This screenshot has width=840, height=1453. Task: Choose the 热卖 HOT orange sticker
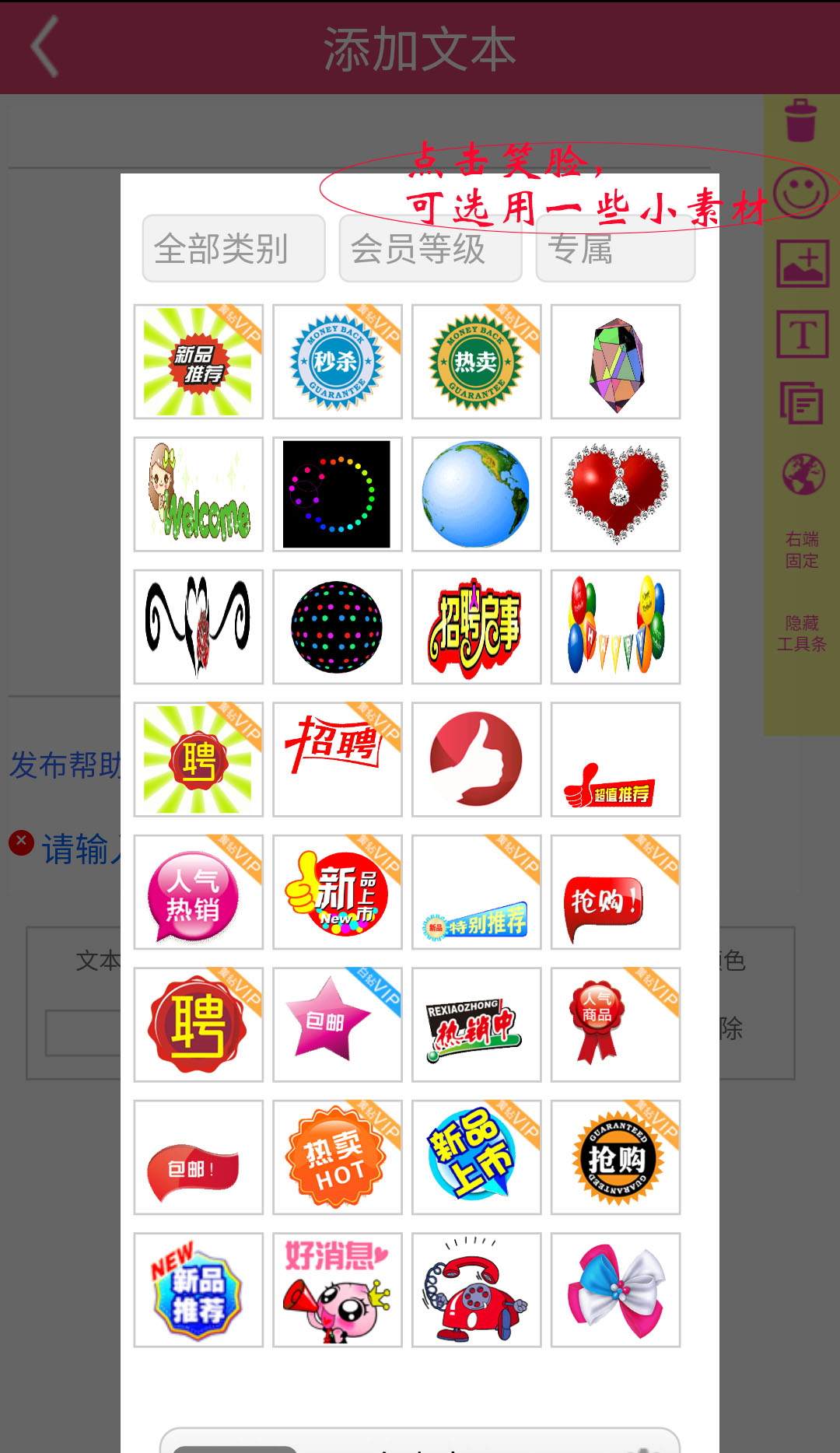[337, 1158]
